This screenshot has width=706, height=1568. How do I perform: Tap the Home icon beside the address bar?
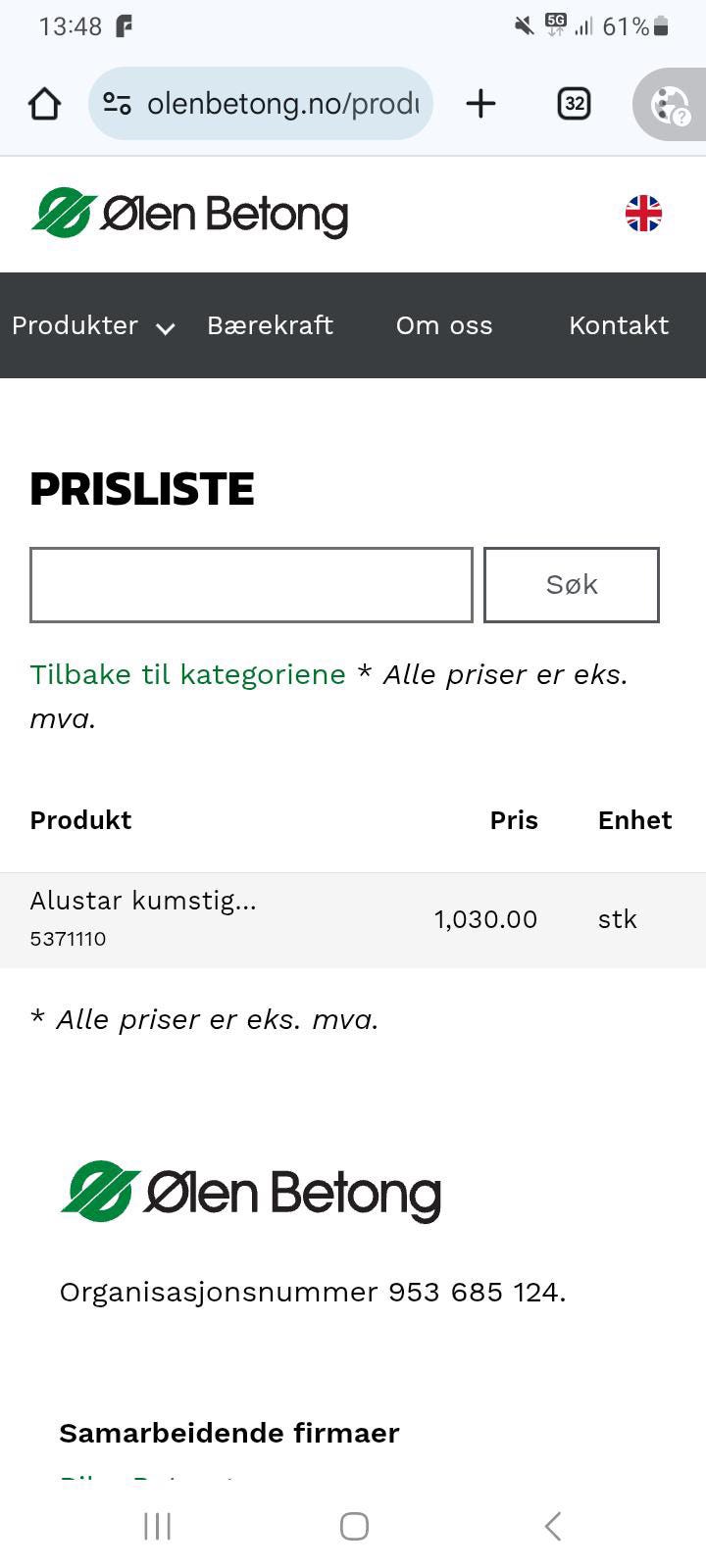click(43, 102)
